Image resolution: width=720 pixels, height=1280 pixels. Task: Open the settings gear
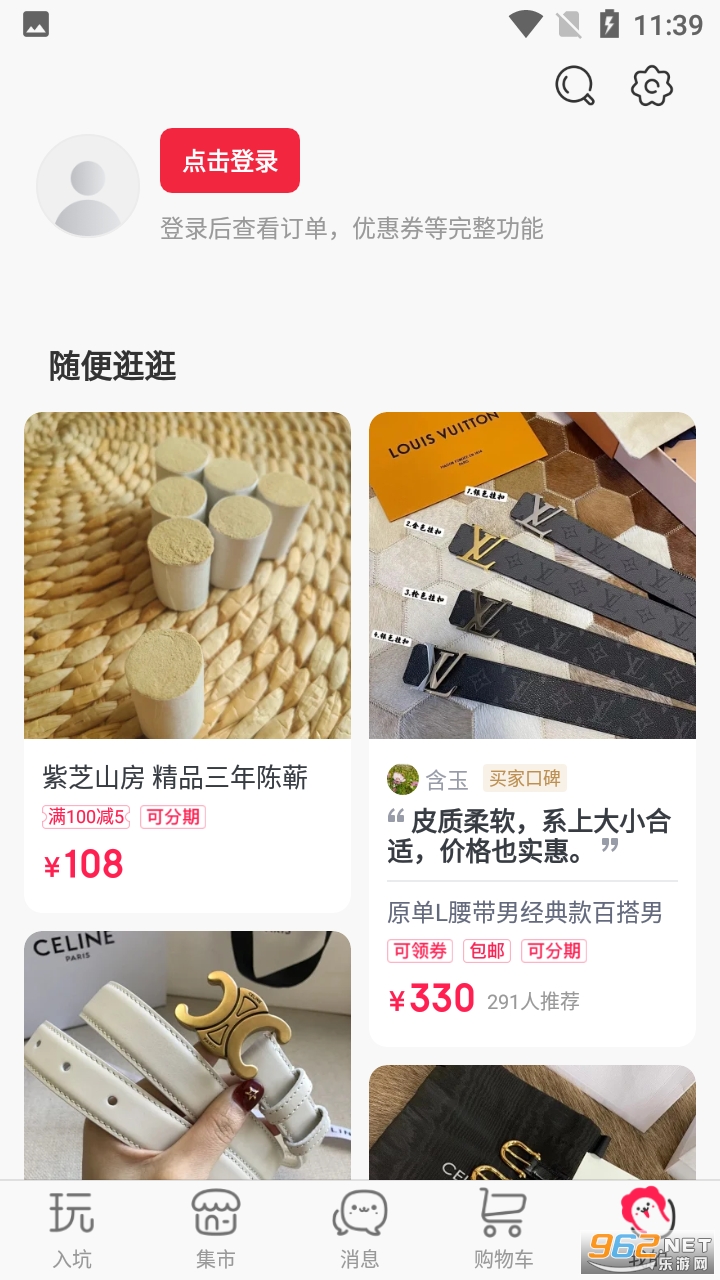tap(652, 86)
